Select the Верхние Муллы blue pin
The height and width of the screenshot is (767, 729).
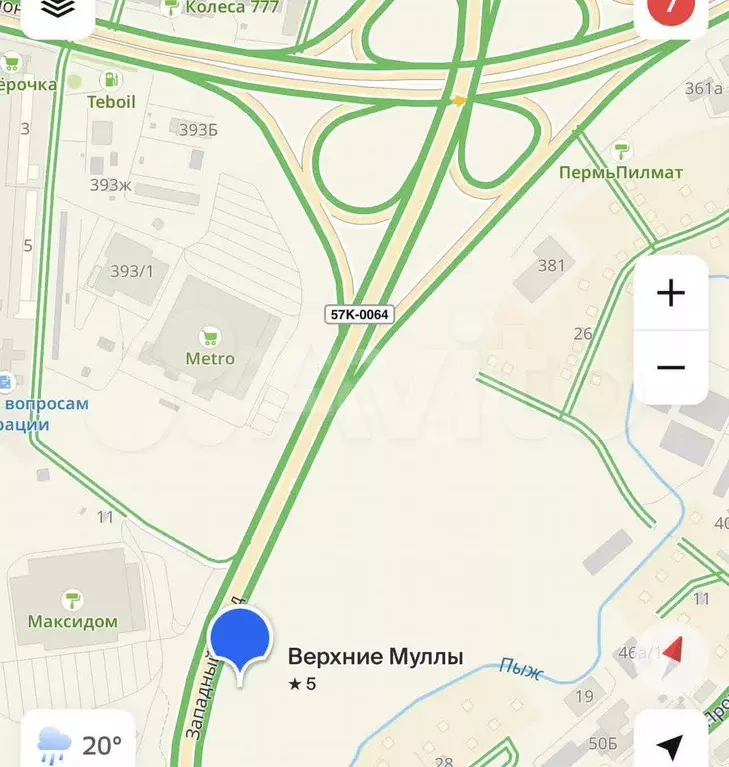pyautogui.click(x=240, y=640)
